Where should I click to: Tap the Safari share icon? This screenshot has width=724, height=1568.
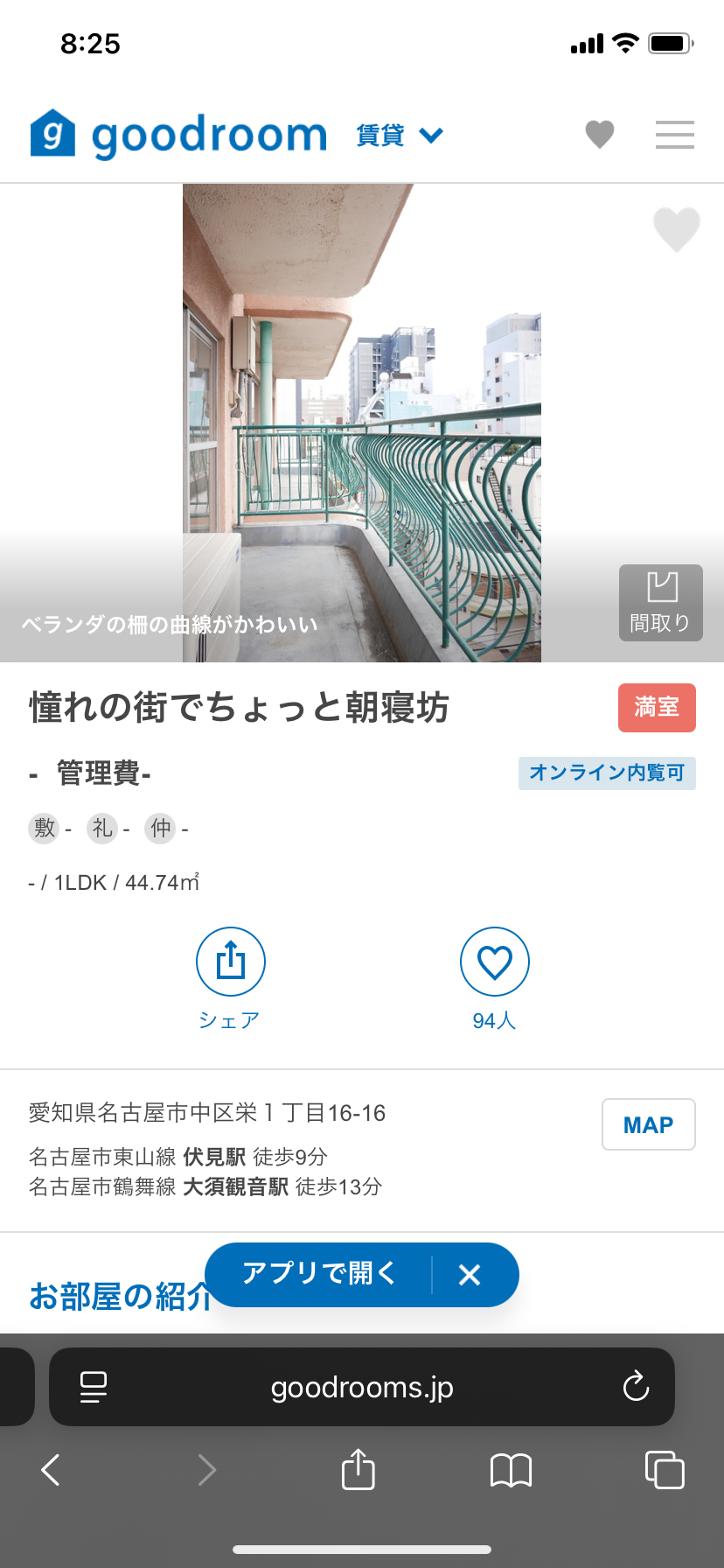(357, 1470)
